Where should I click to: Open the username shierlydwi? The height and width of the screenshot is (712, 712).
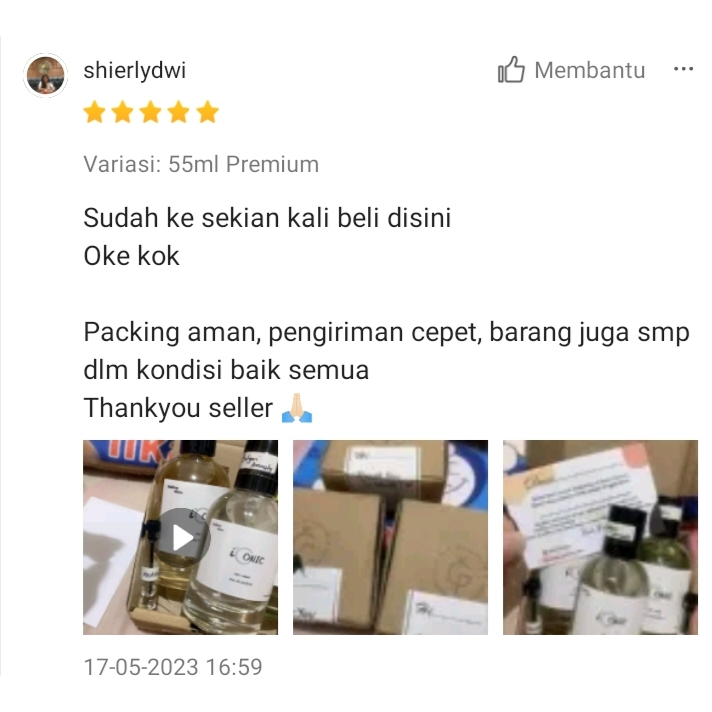pos(134,71)
